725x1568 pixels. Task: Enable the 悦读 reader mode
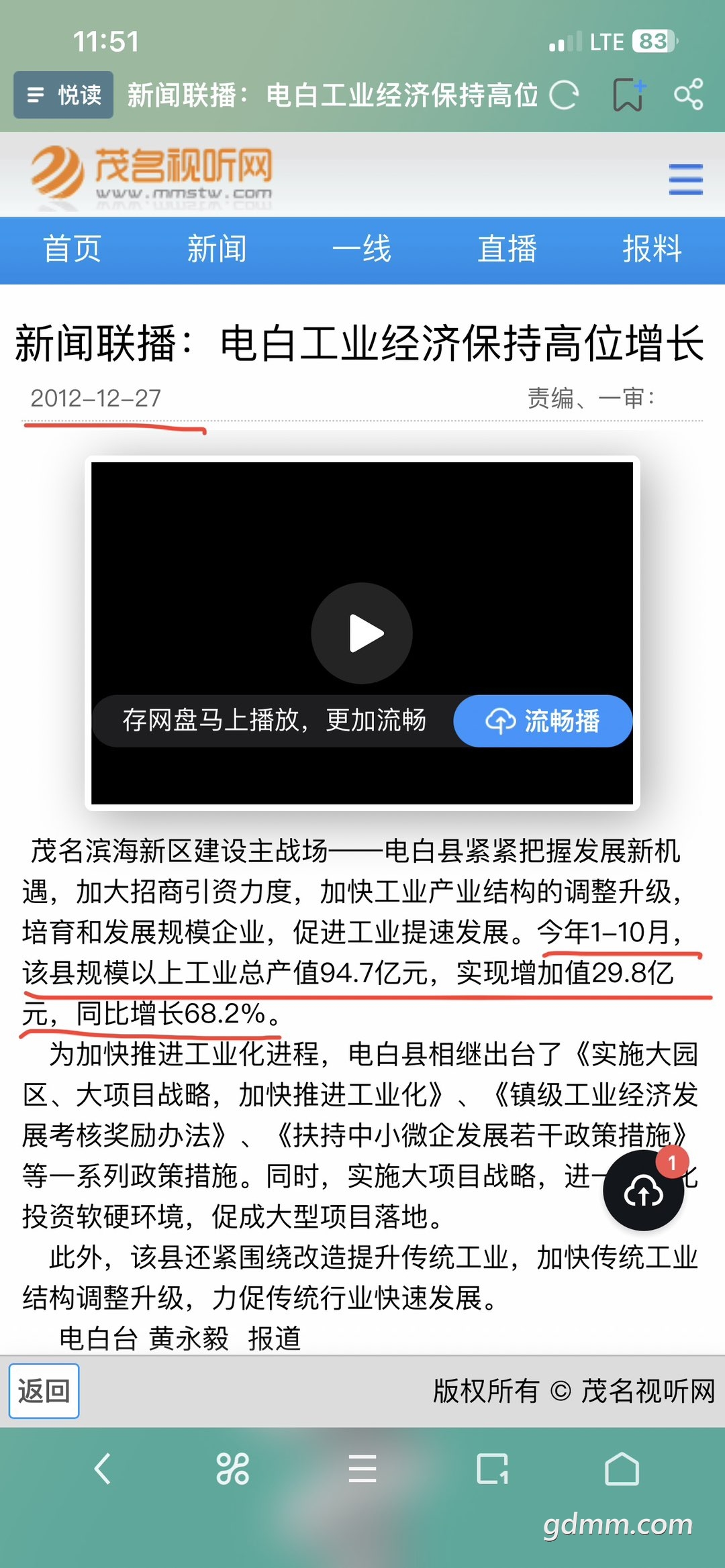(x=64, y=95)
